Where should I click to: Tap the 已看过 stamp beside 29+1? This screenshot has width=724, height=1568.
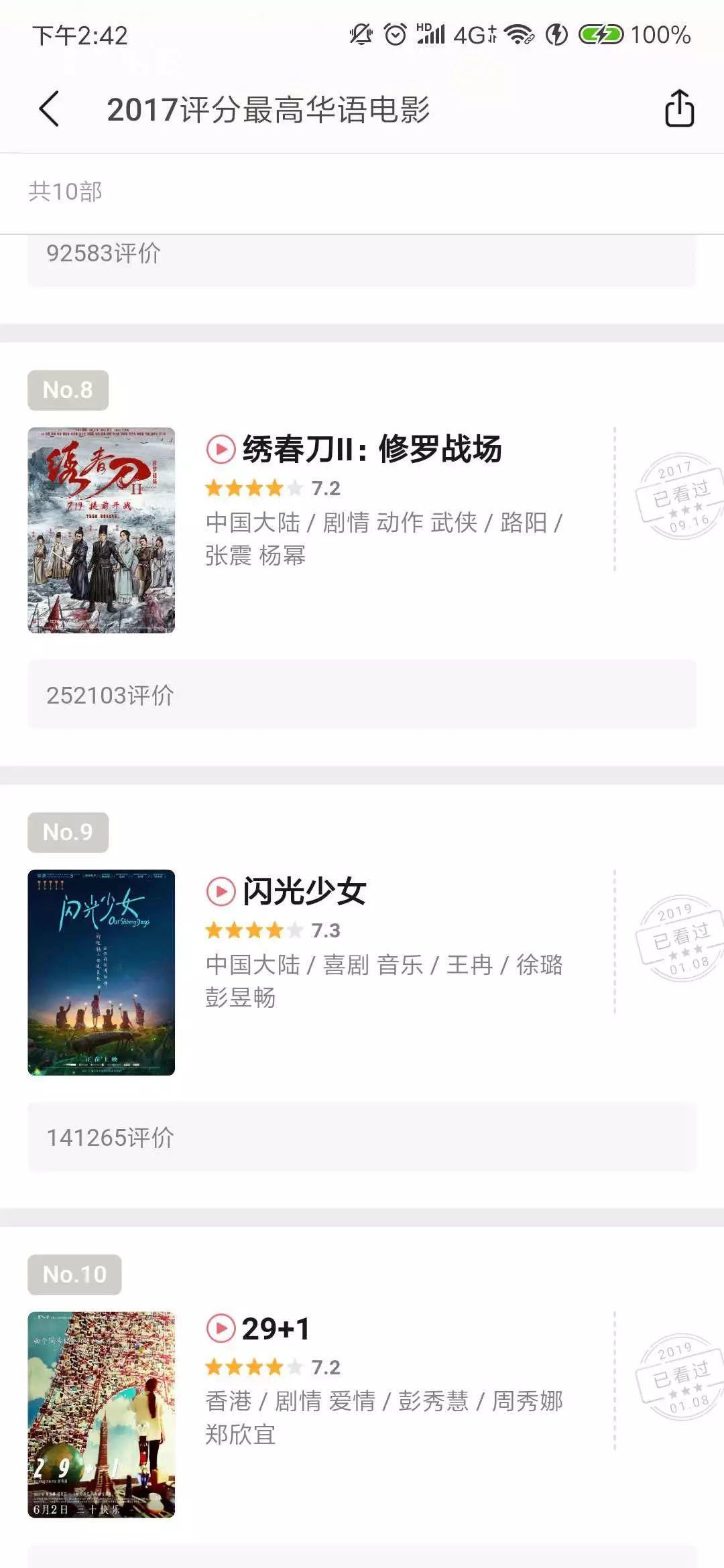click(x=680, y=1377)
